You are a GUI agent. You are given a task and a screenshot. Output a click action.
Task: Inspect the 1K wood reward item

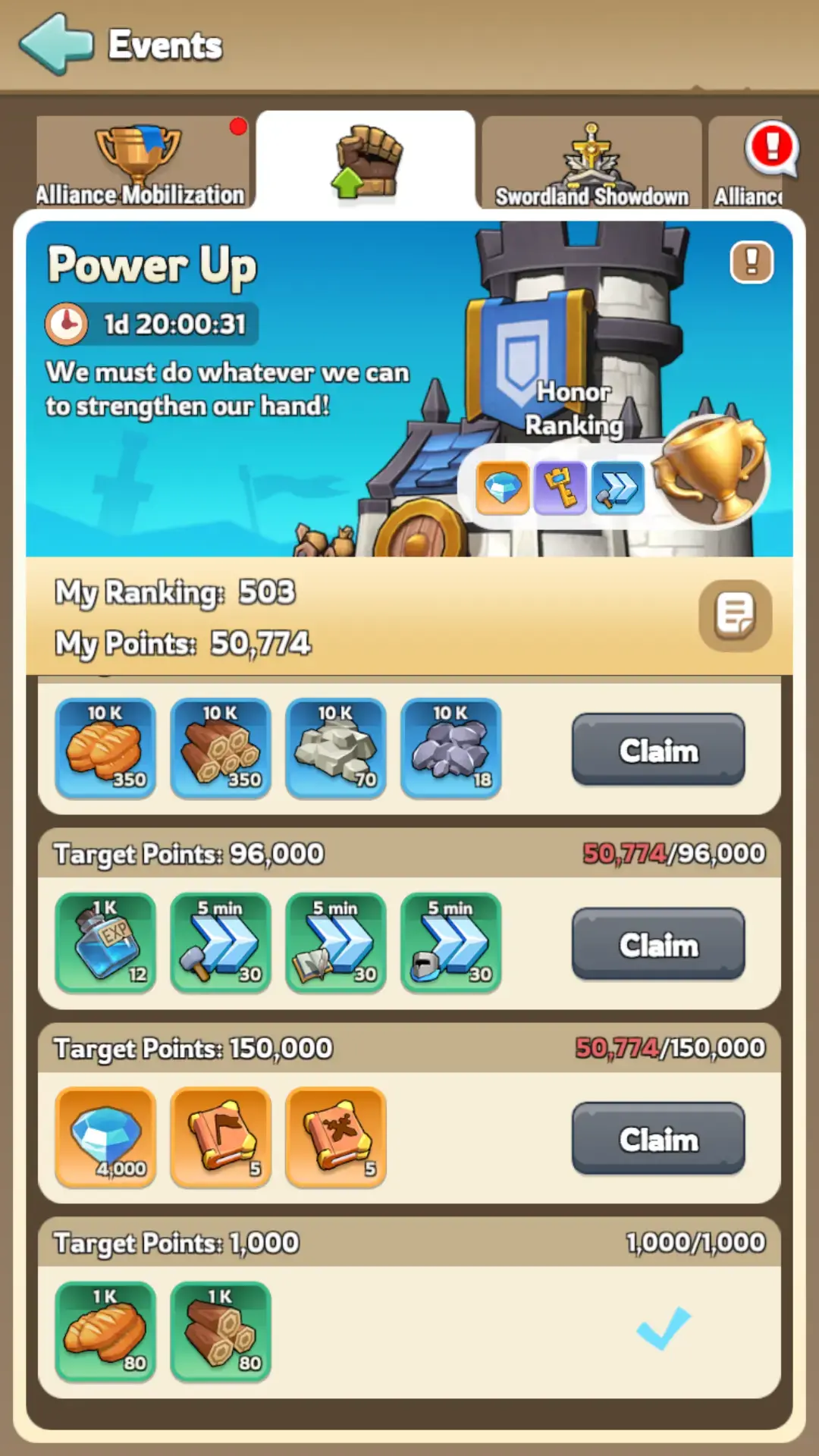click(x=221, y=1331)
